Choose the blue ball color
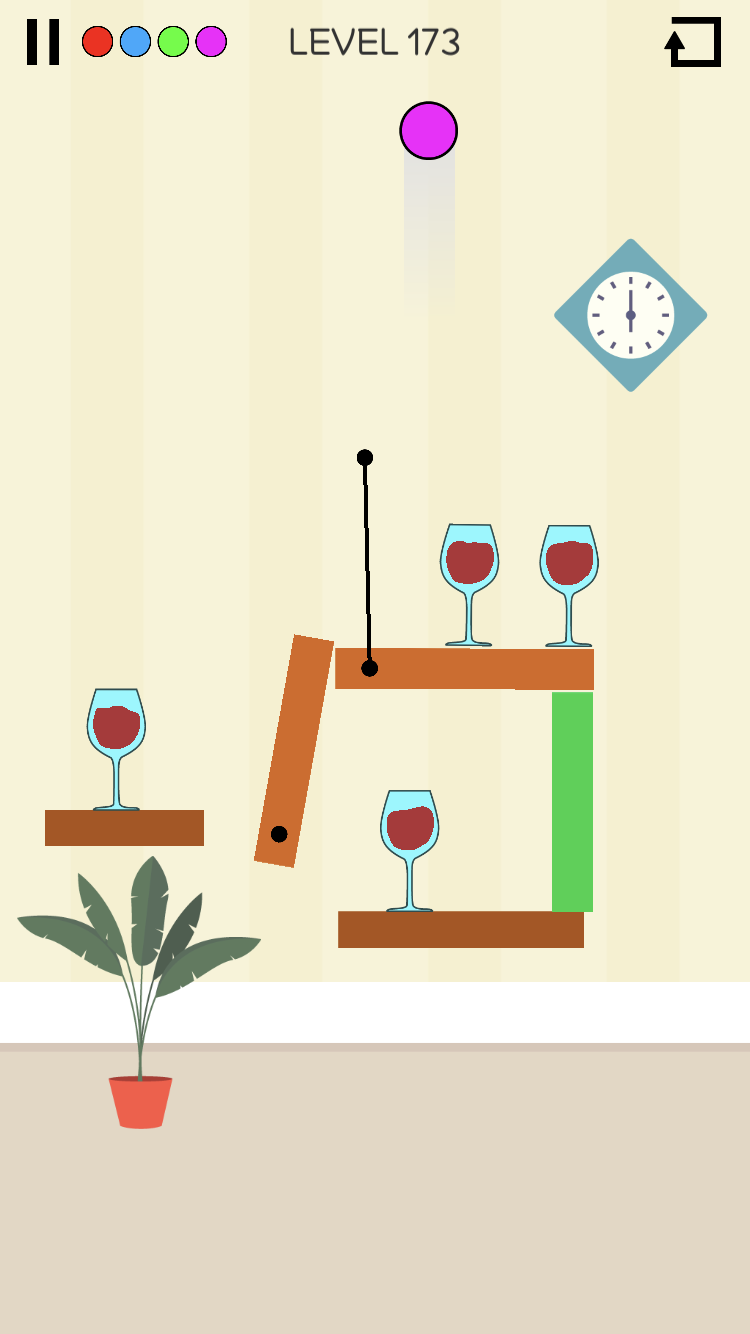750x1334 pixels. tap(135, 42)
